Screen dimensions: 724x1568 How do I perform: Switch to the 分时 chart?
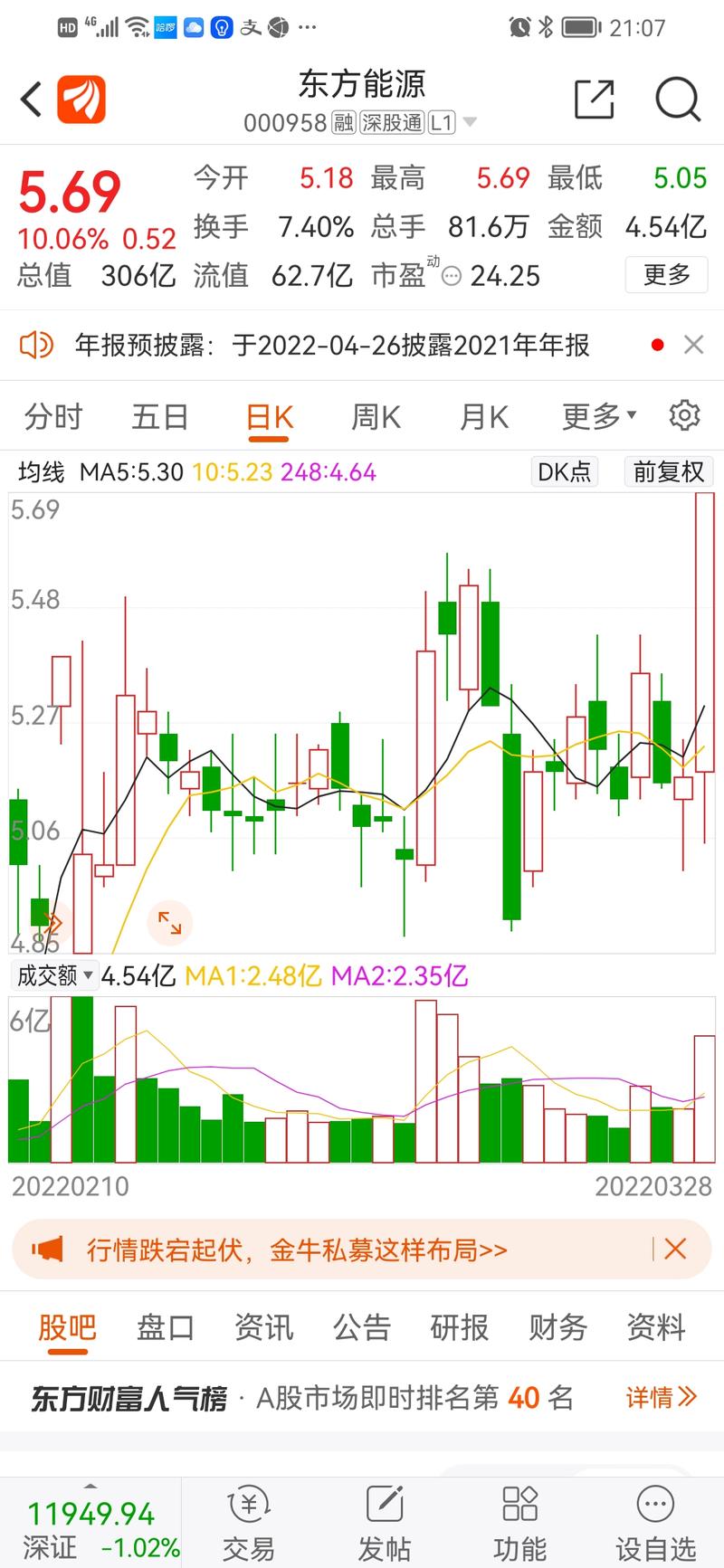pos(53,417)
